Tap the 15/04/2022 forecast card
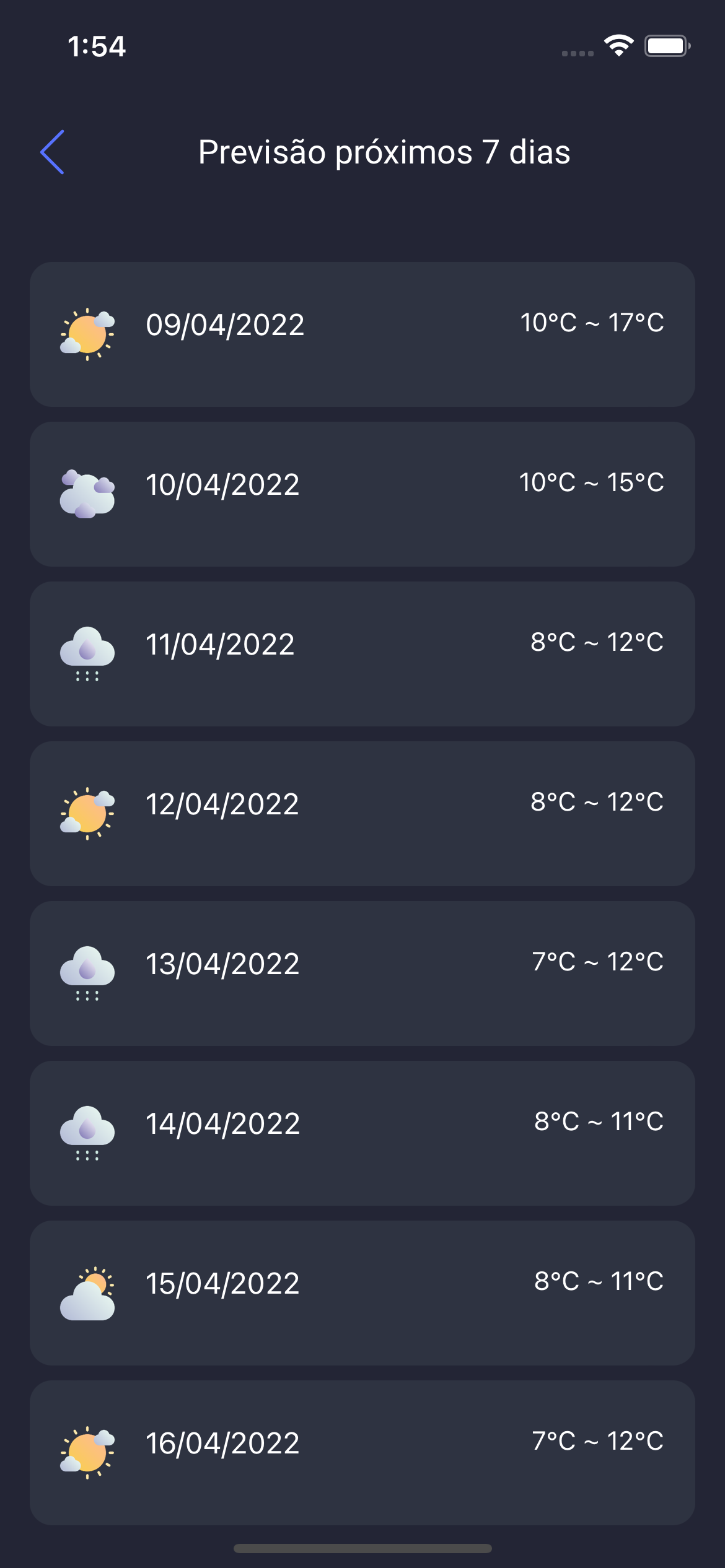The height and width of the screenshot is (1568, 725). coord(362,1293)
